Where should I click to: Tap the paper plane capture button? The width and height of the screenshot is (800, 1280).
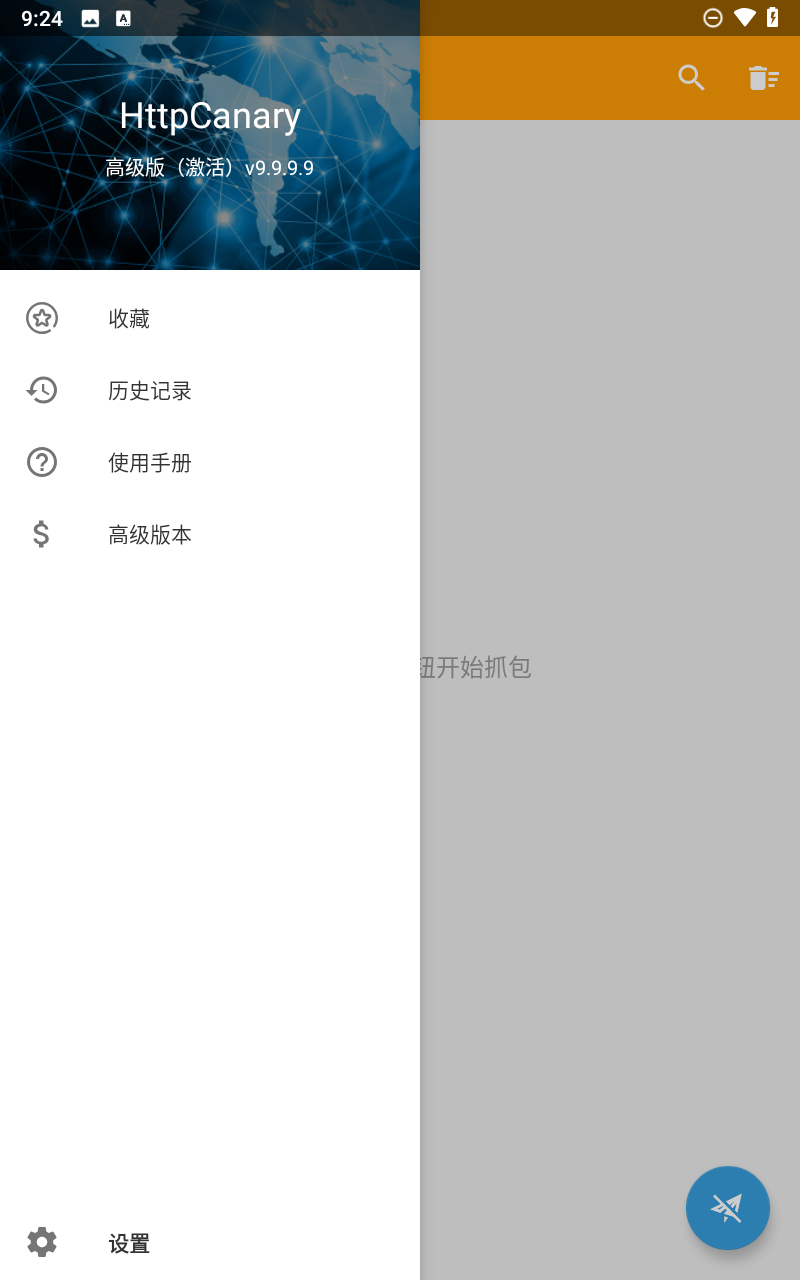tap(728, 1208)
